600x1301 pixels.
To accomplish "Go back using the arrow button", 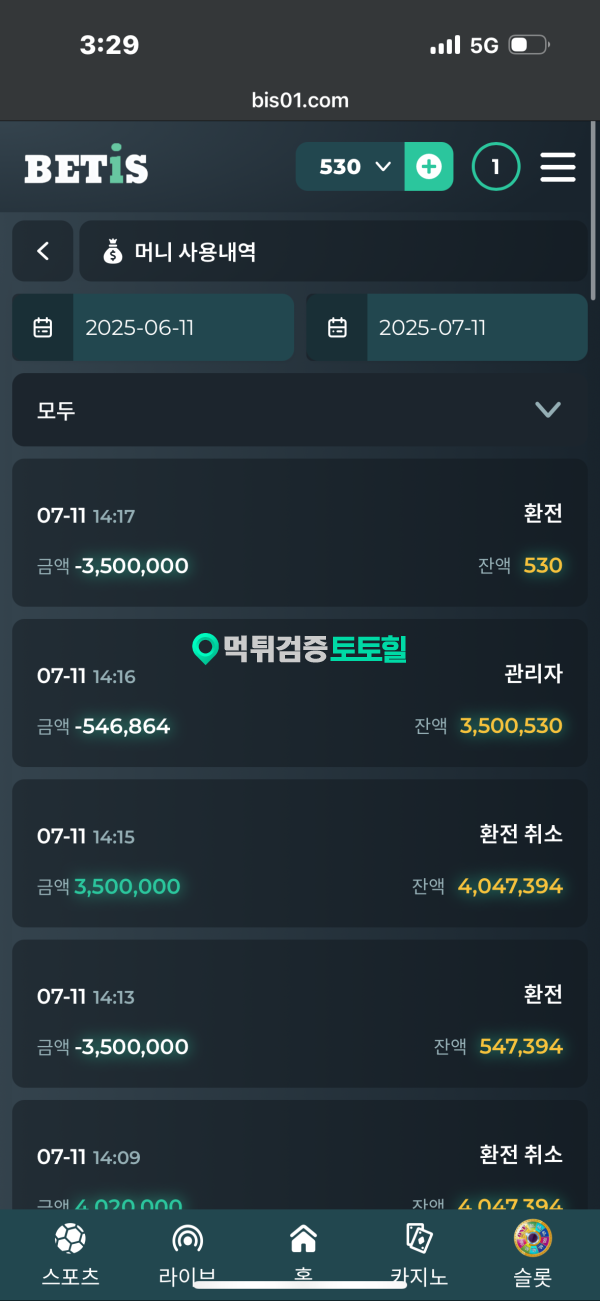I will point(43,251).
